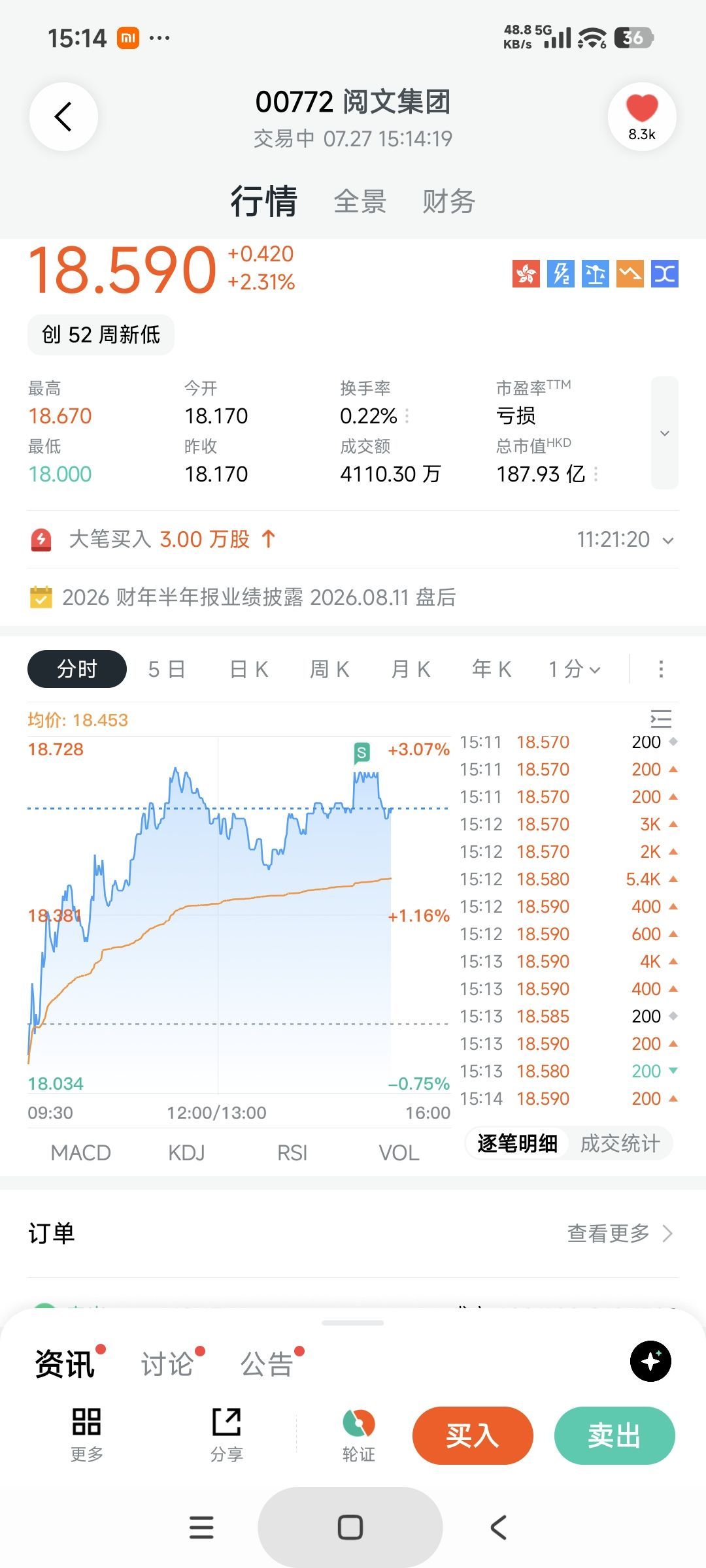
Task: Select the 日K chart period
Action: [249, 669]
